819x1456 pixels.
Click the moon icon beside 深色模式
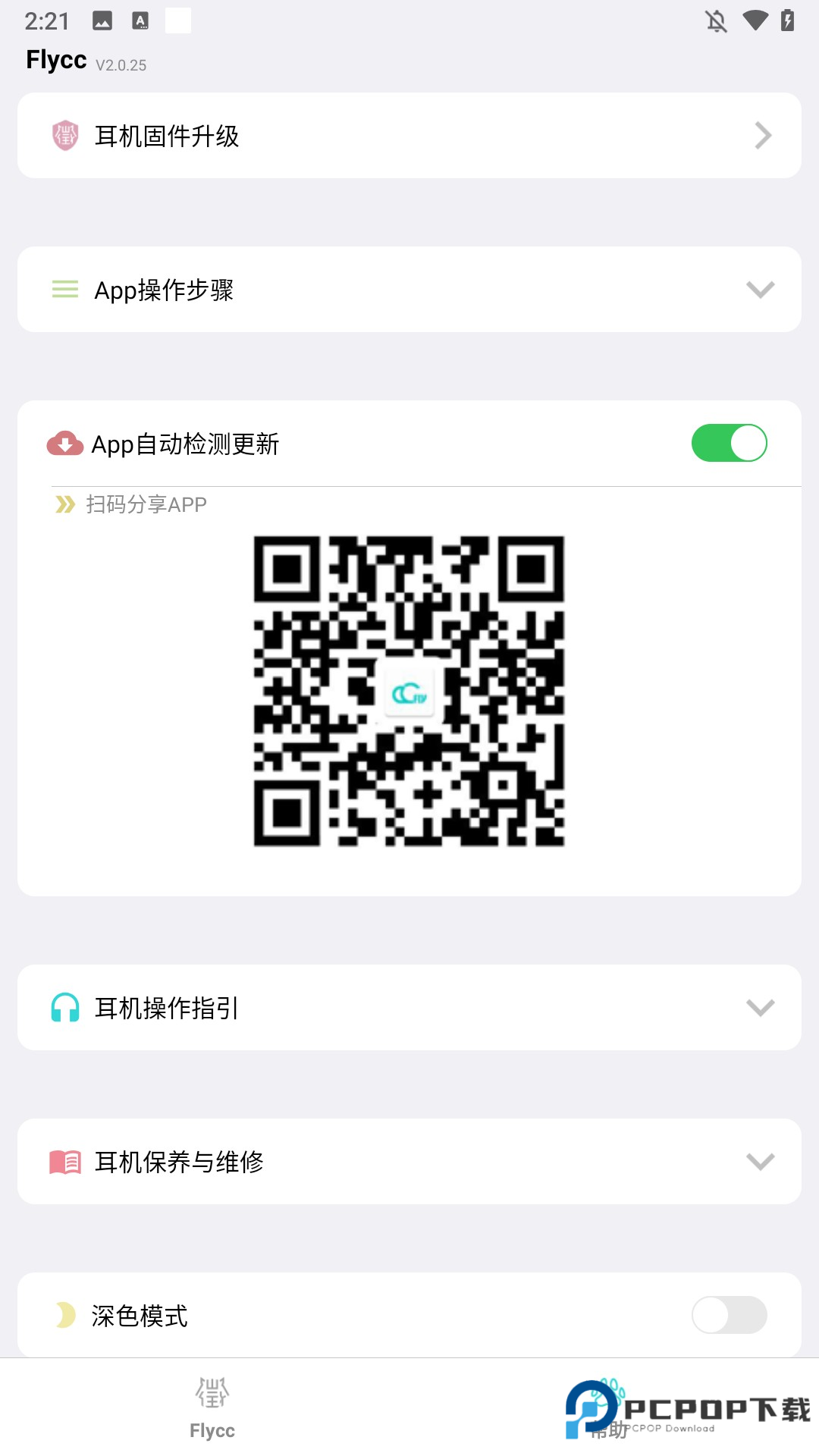click(64, 1316)
